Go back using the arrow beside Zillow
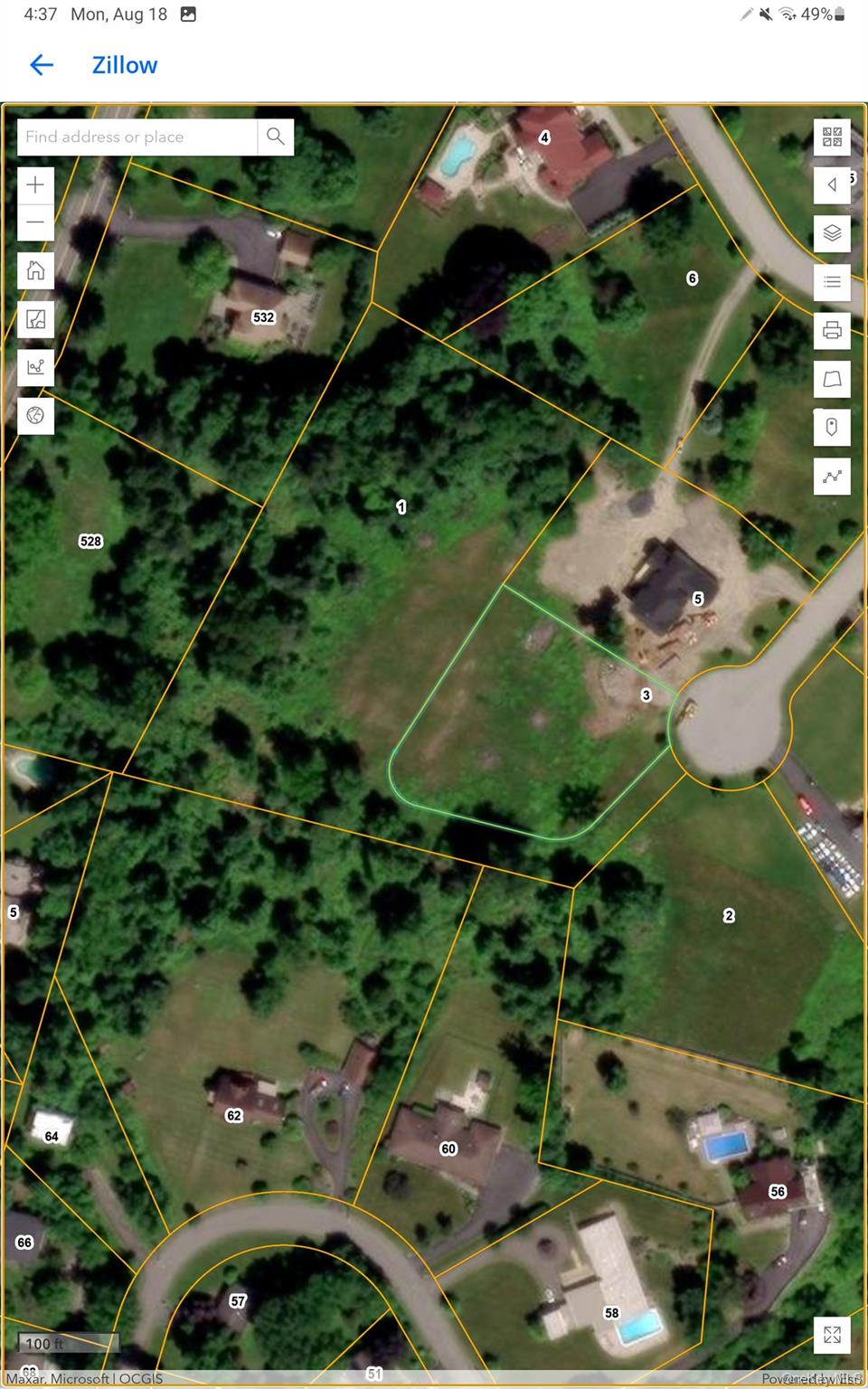The width and height of the screenshot is (868, 1389). [x=42, y=65]
